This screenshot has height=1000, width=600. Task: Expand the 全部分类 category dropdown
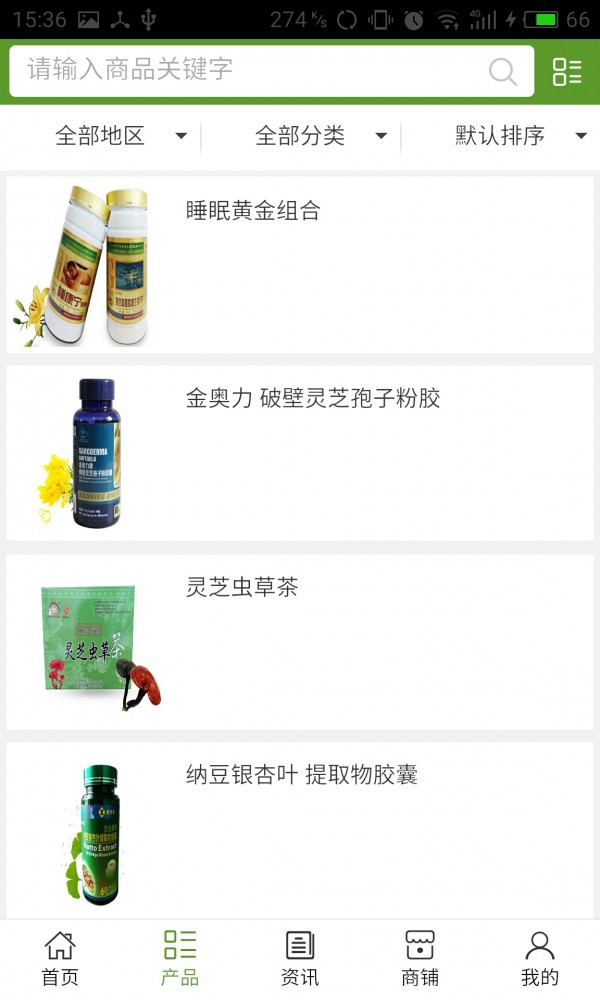(320, 136)
